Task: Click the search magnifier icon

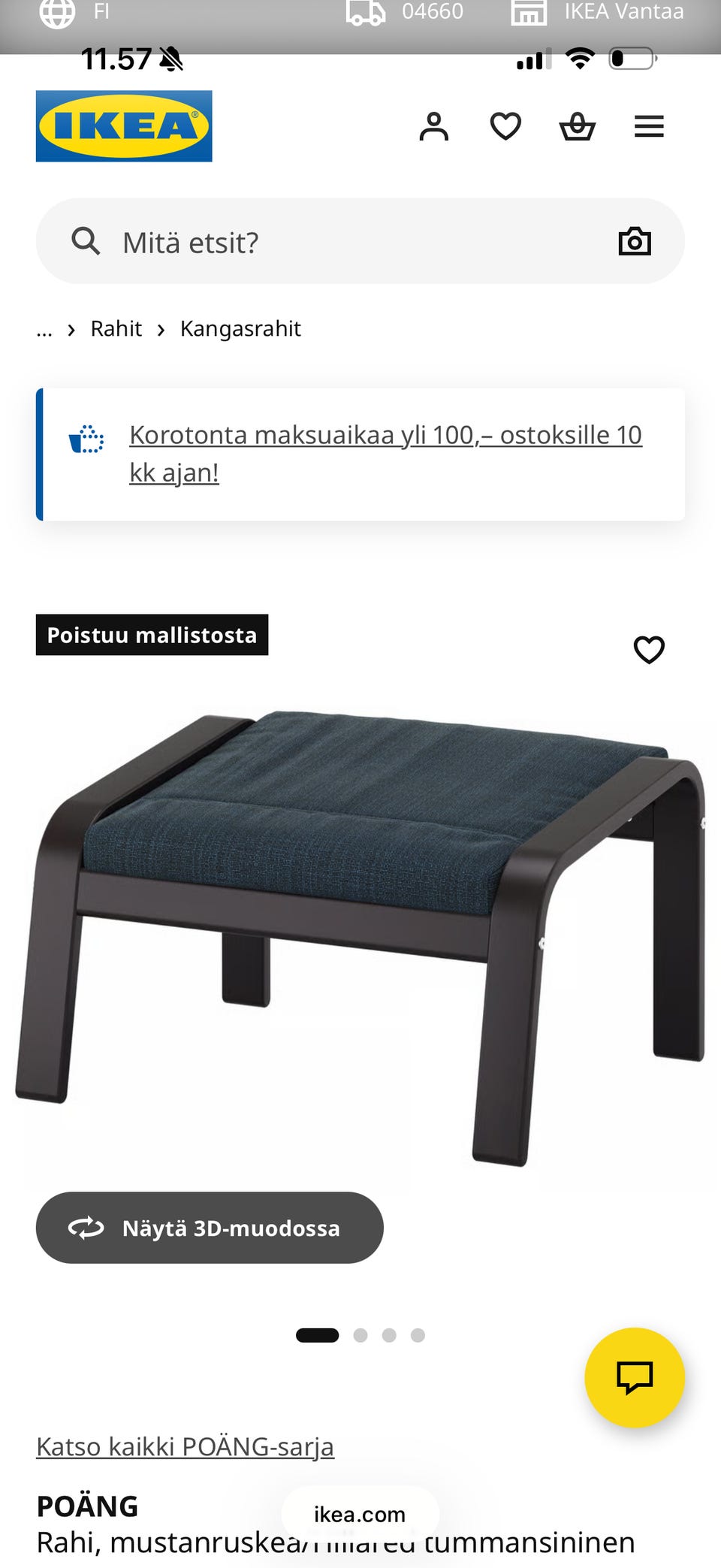Action: coord(86,241)
